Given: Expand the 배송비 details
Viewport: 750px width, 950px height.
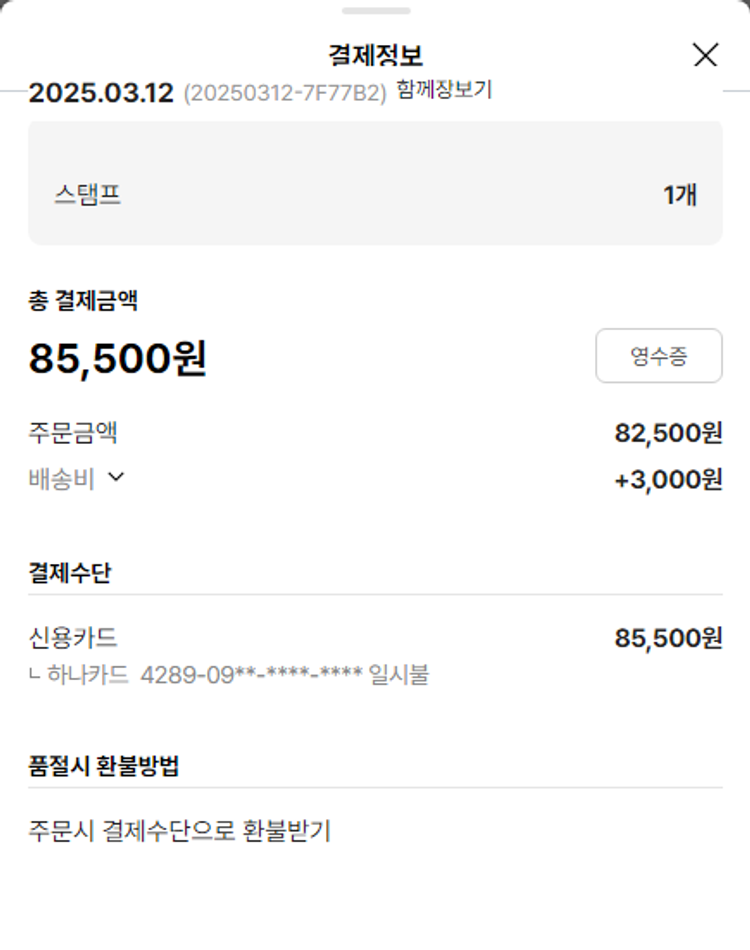Looking at the screenshot, I should pyautogui.click(x=115, y=478).
